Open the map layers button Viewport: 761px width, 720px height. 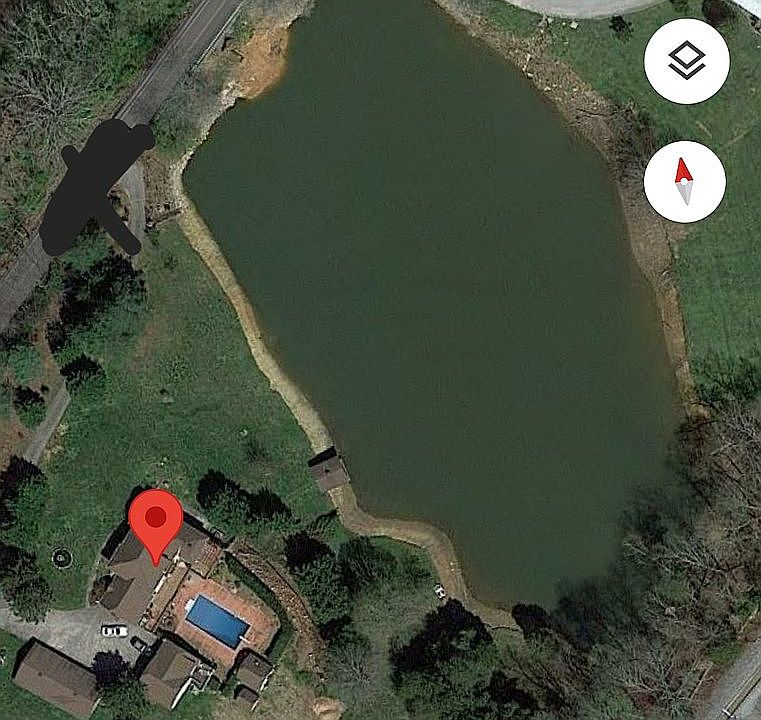tap(686, 61)
